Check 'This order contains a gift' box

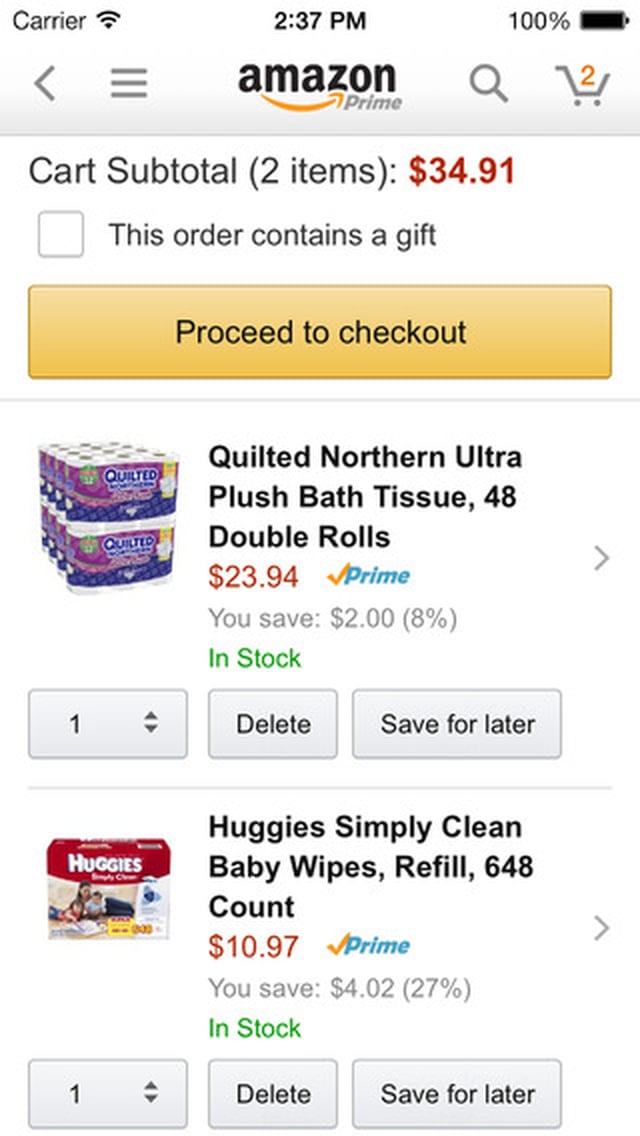tap(60, 236)
